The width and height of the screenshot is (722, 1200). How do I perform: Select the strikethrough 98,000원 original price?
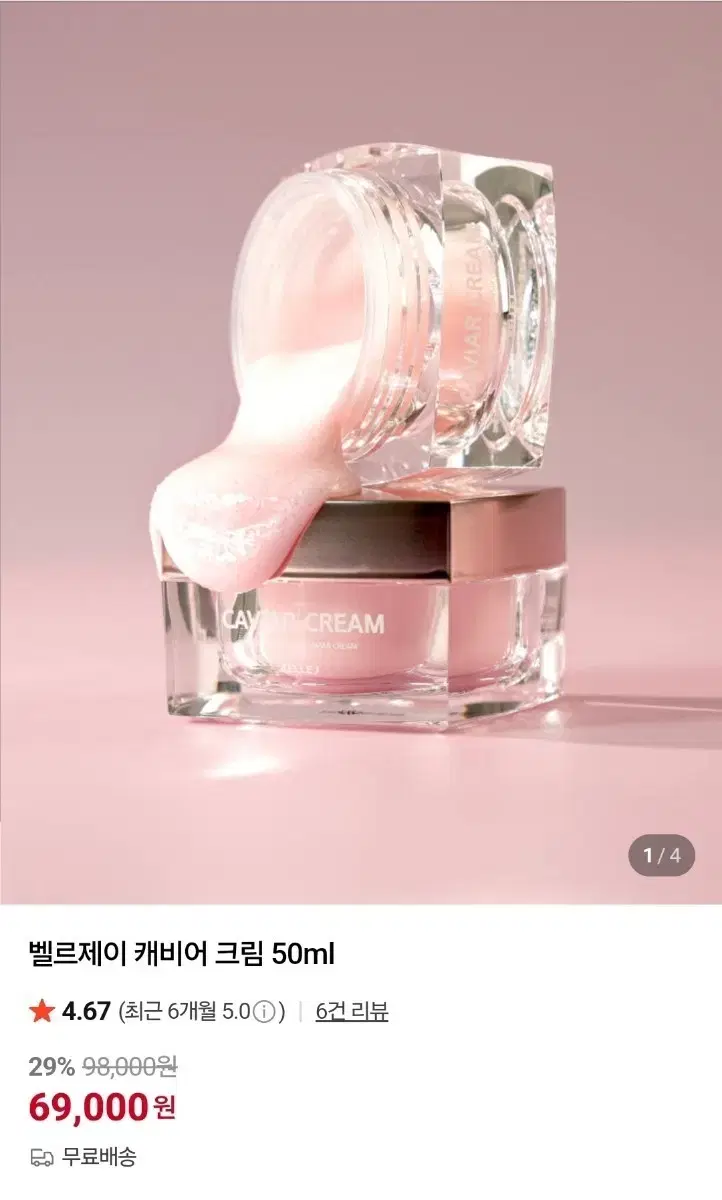tap(131, 1066)
